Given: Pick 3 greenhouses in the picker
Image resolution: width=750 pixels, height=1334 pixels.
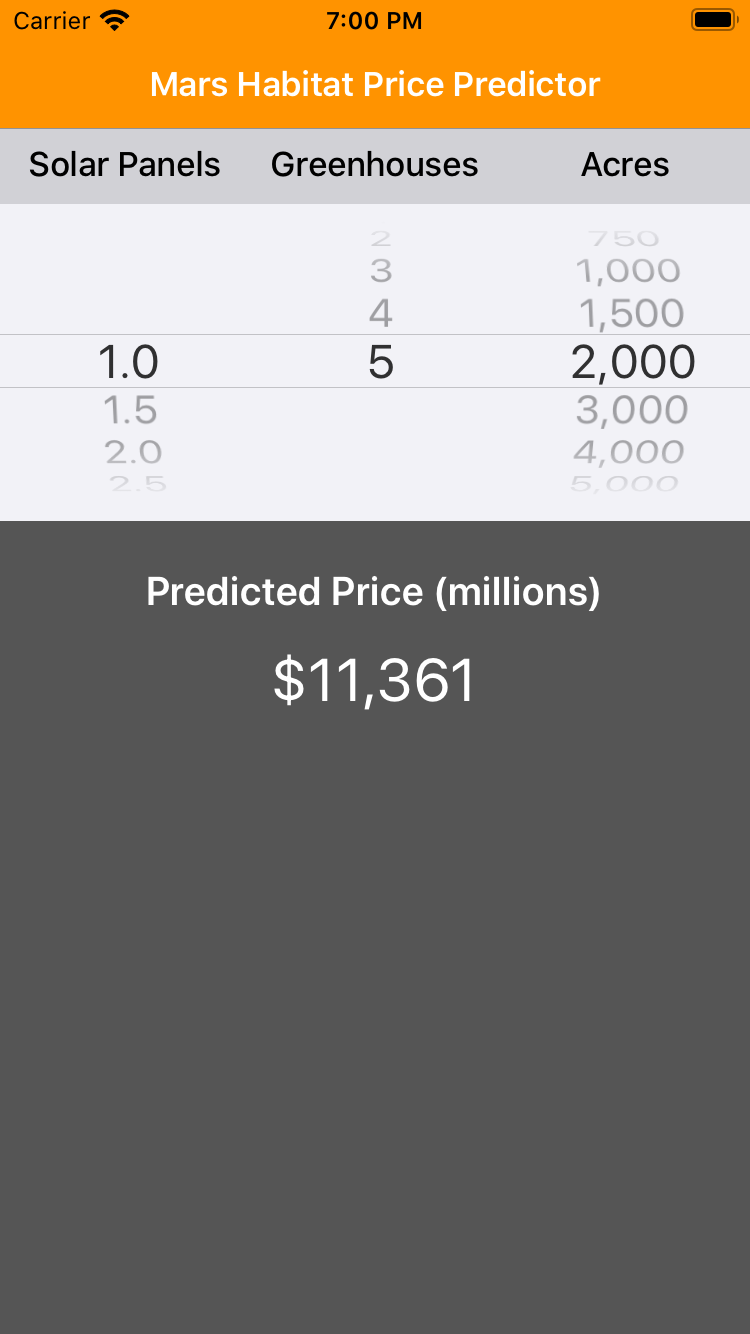Looking at the screenshot, I should point(380,271).
